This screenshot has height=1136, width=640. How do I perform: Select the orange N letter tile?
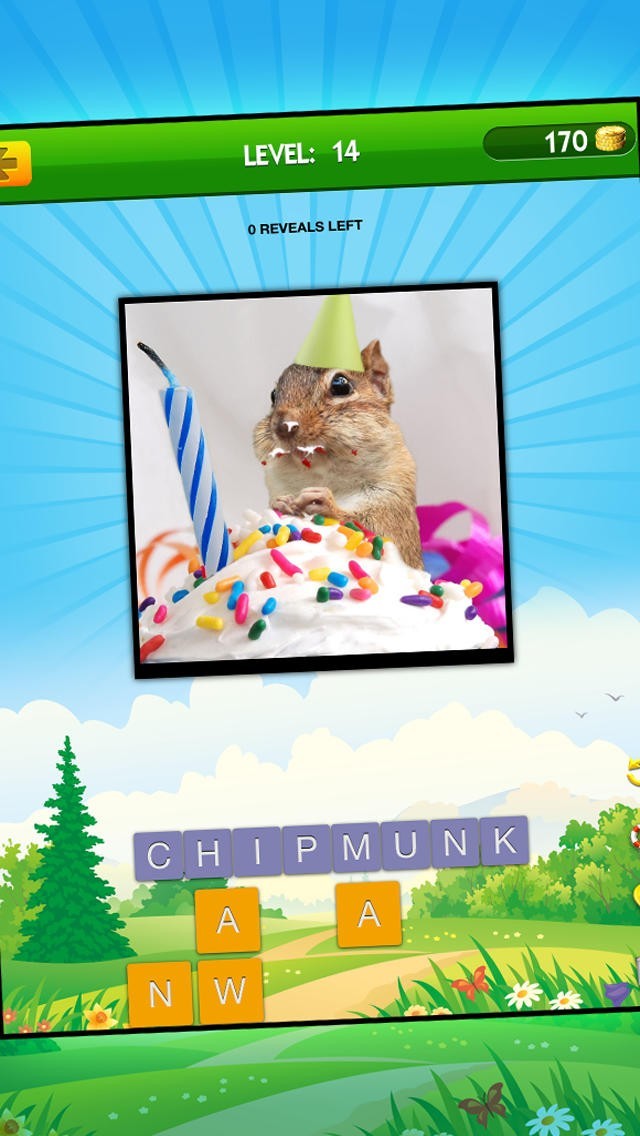160,994
